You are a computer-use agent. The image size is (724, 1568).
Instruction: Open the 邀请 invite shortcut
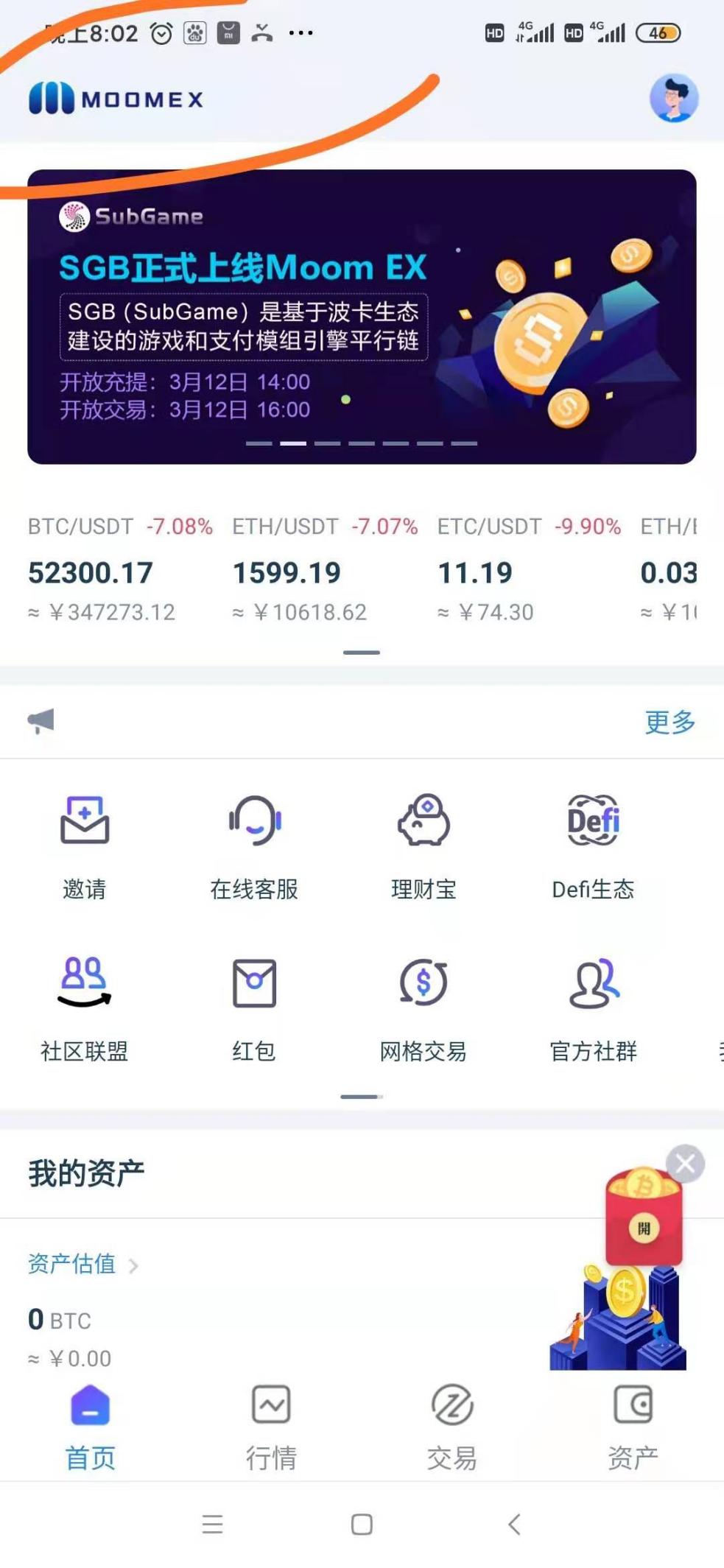click(85, 845)
